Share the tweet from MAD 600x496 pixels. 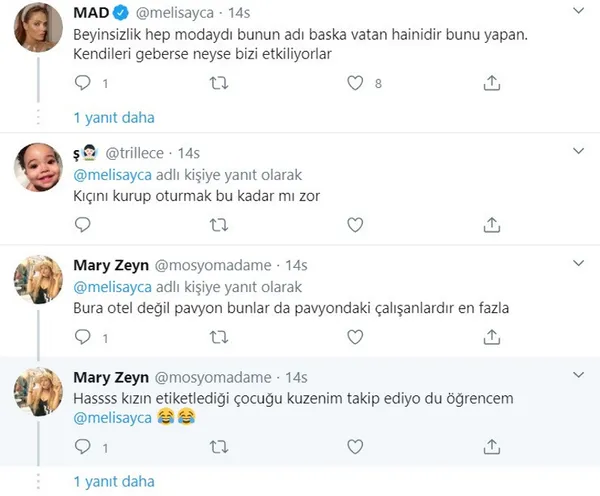click(490, 84)
